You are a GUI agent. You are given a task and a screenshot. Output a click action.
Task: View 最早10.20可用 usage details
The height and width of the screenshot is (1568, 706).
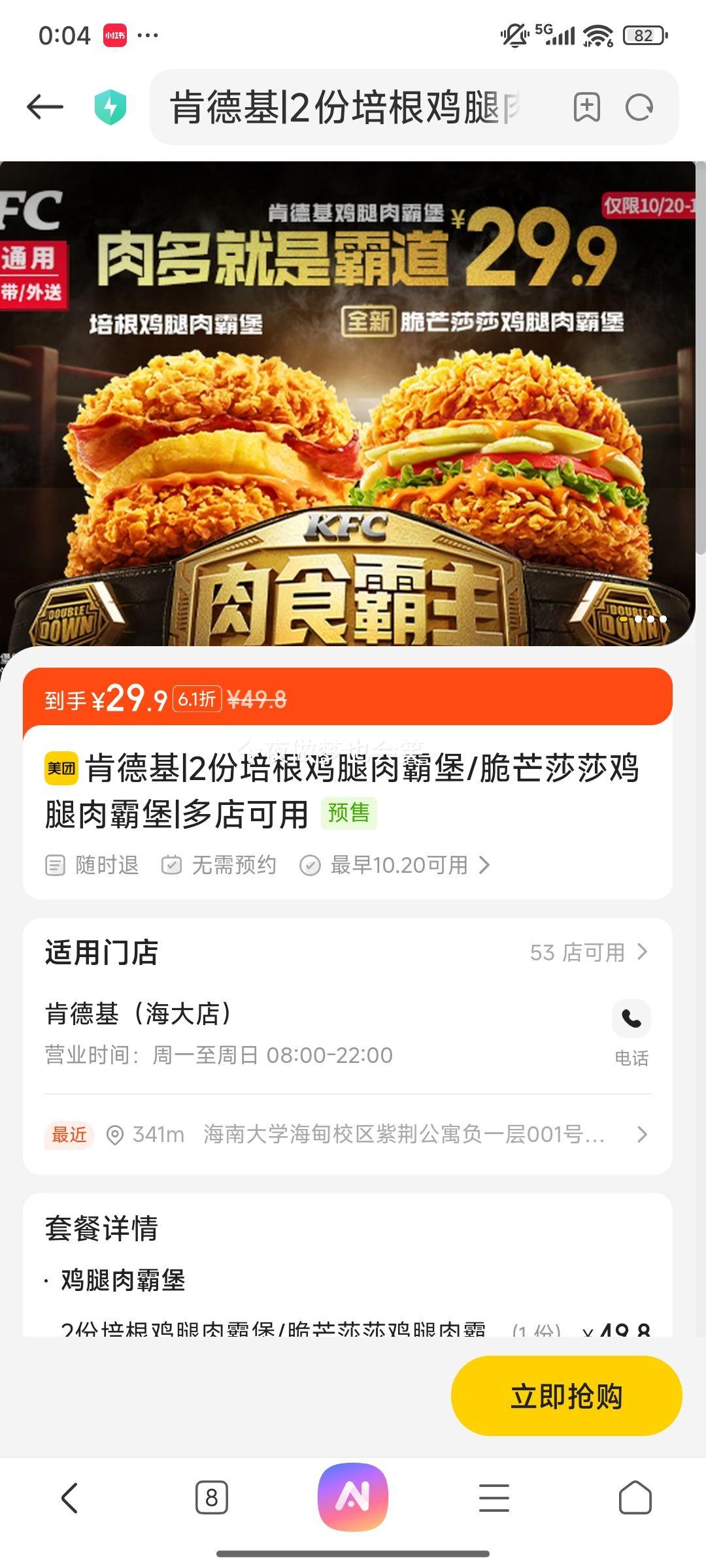coord(395,865)
